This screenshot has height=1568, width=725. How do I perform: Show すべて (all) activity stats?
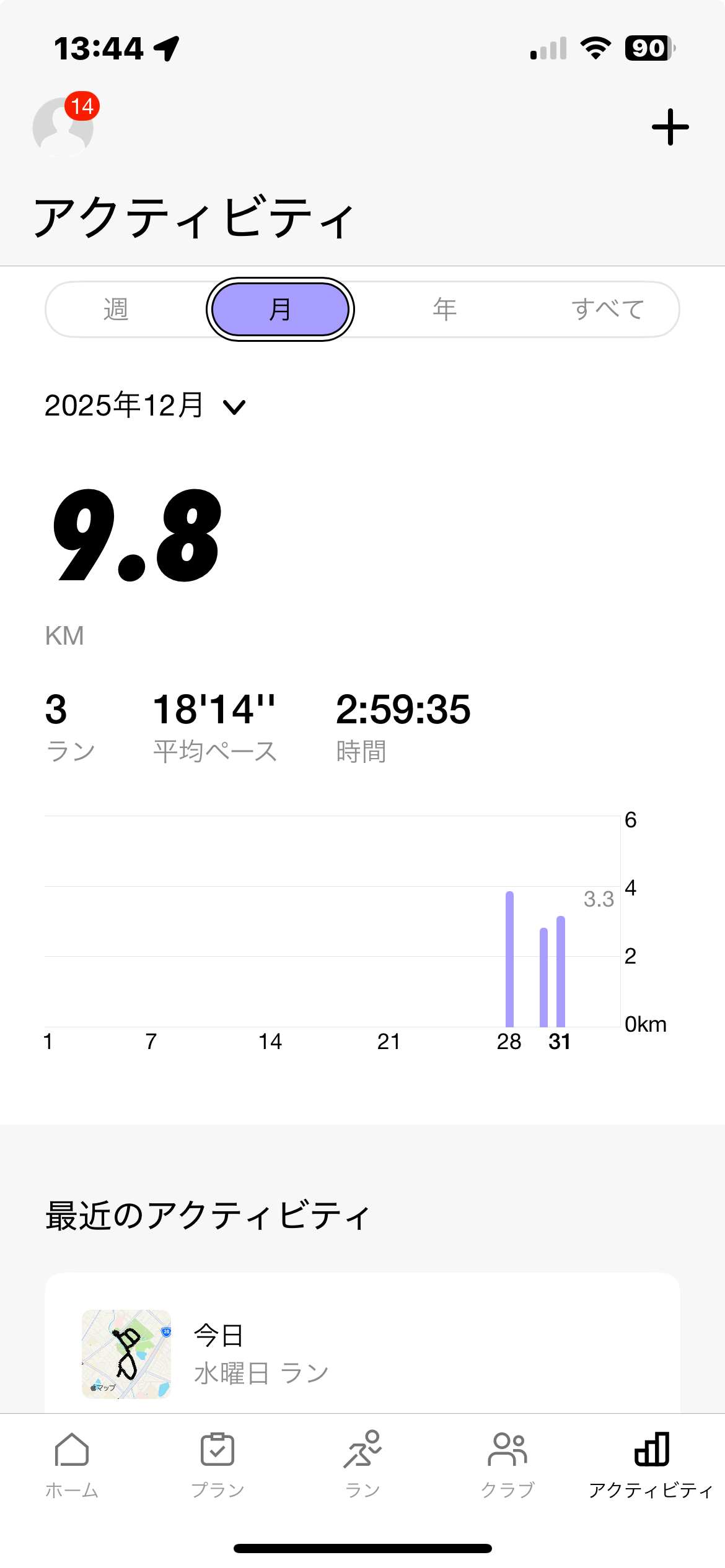[x=607, y=309]
